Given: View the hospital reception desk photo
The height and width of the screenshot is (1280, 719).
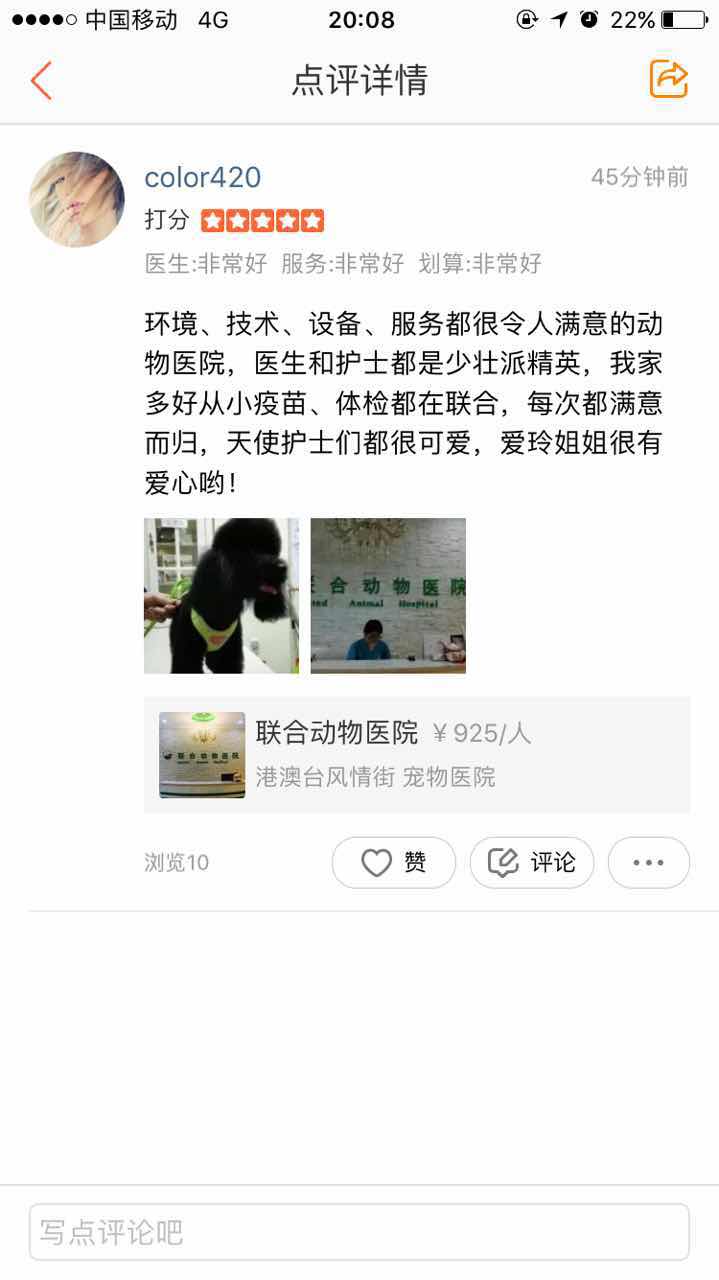Looking at the screenshot, I should pyautogui.click(x=388, y=596).
